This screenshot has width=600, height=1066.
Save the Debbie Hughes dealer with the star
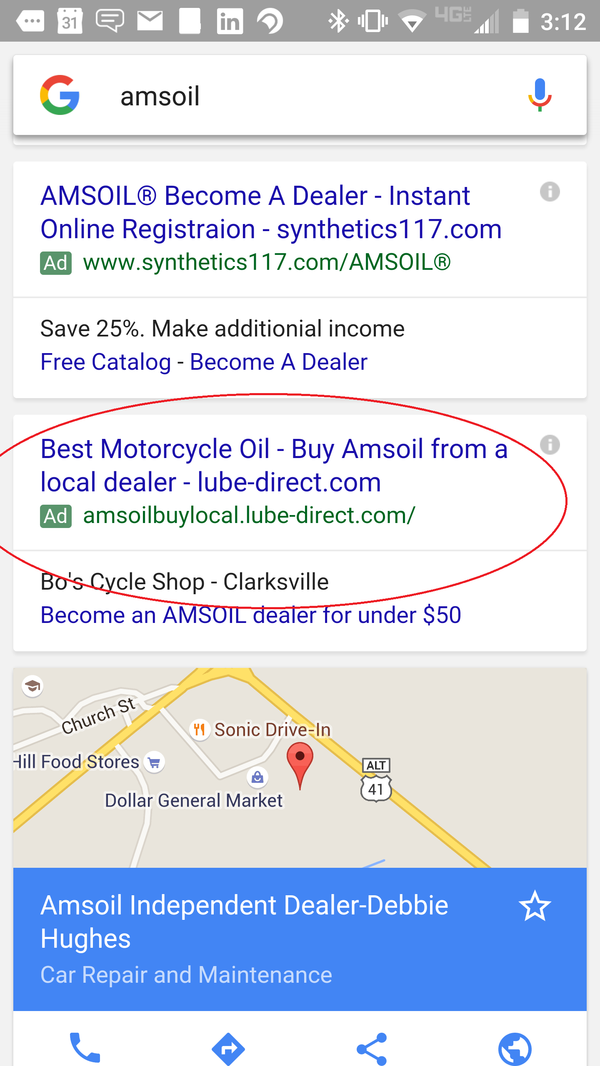[x=535, y=907]
